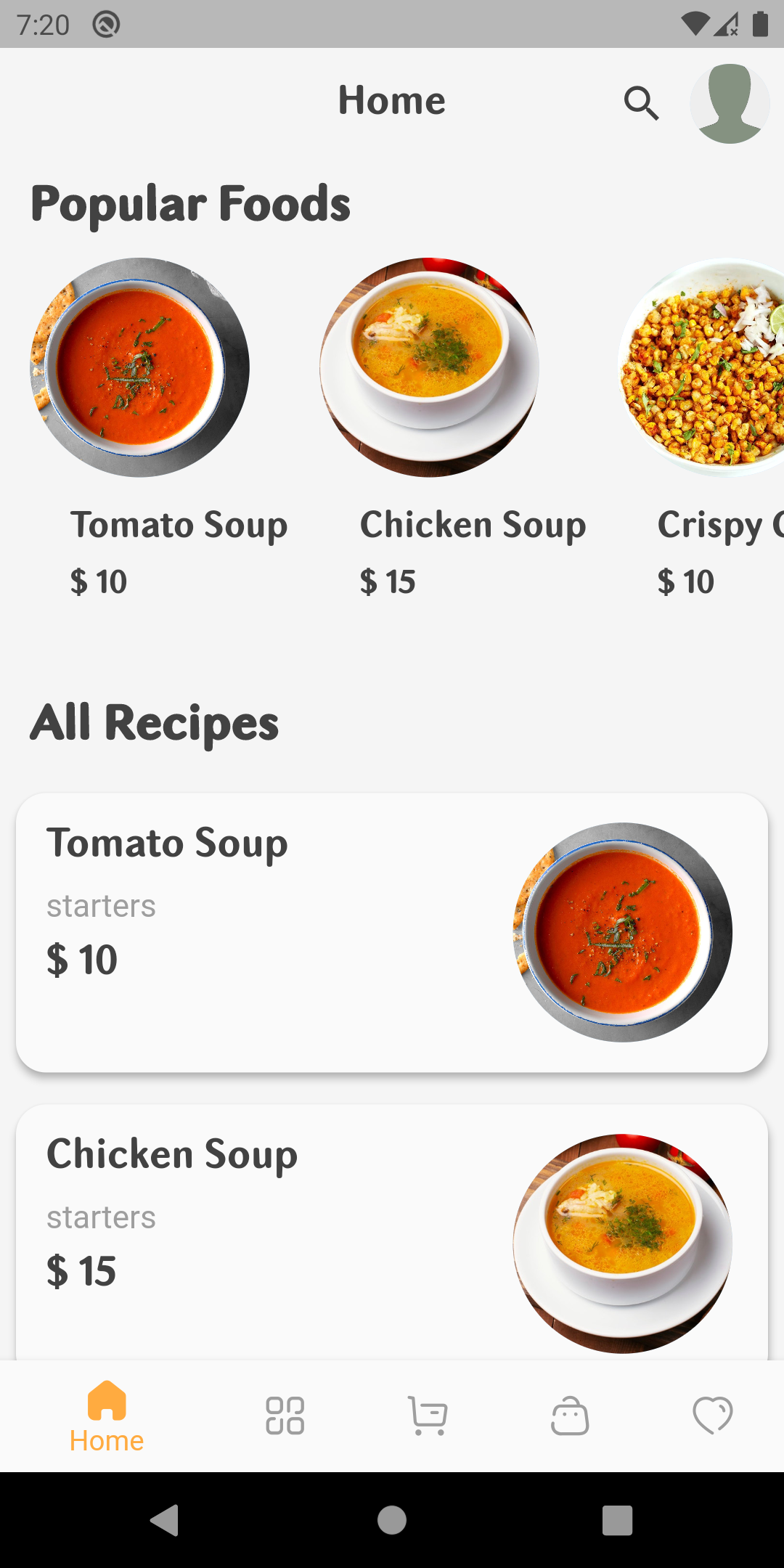The height and width of the screenshot is (1568, 784).
Task: Open the favorites heart icon
Action: click(x=713, y=1414)
